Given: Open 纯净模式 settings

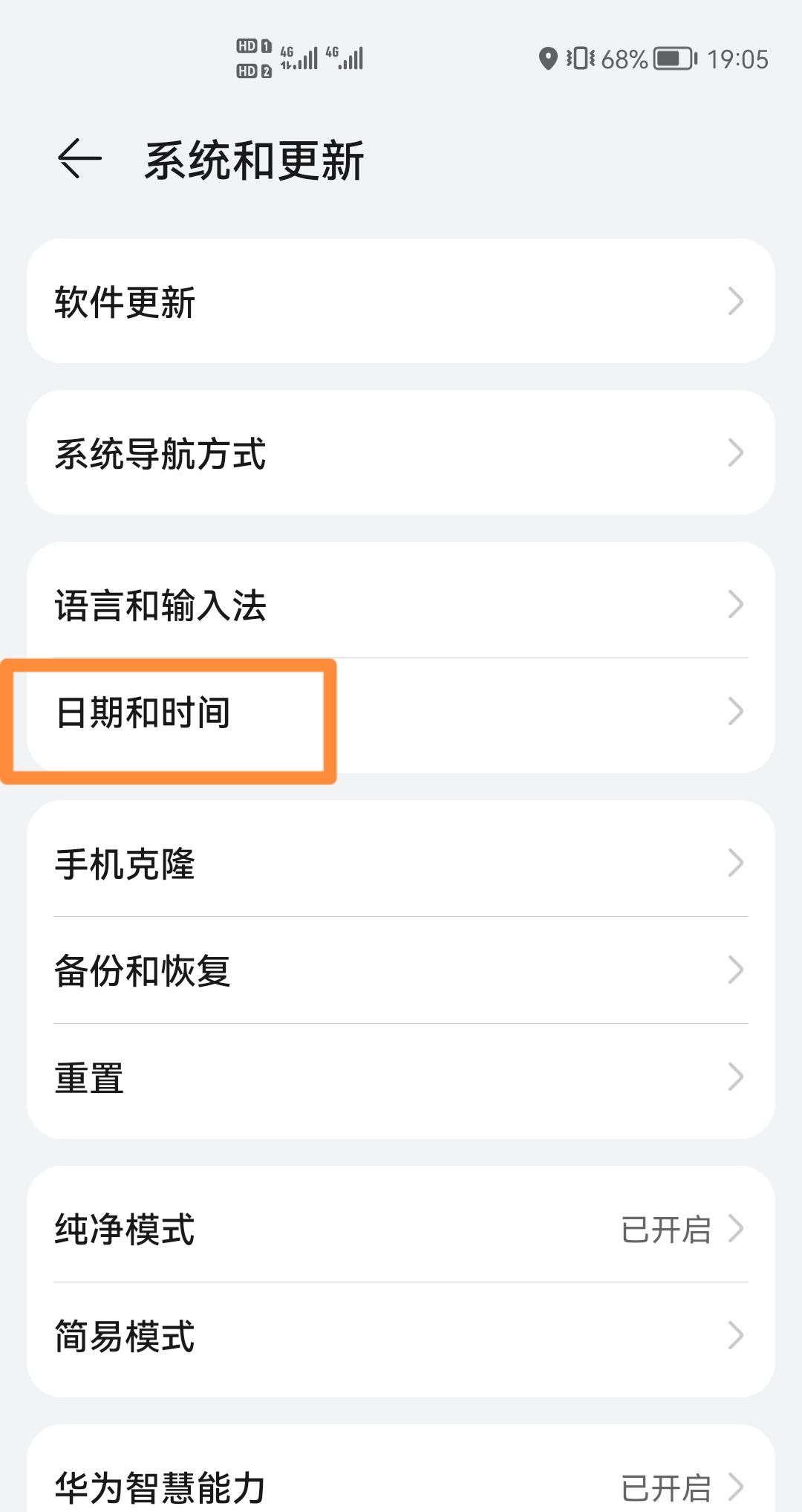Looking at the screenshot, I should 401,1229.
